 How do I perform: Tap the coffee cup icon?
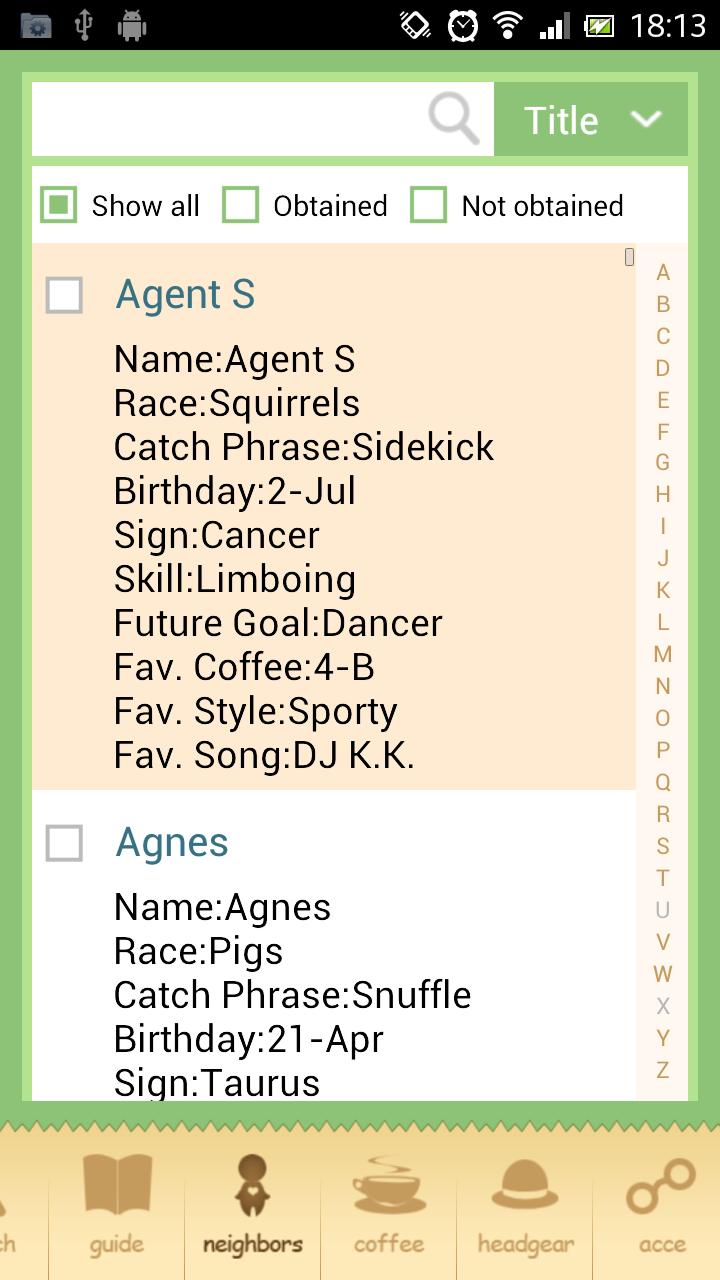point(388,1190)
